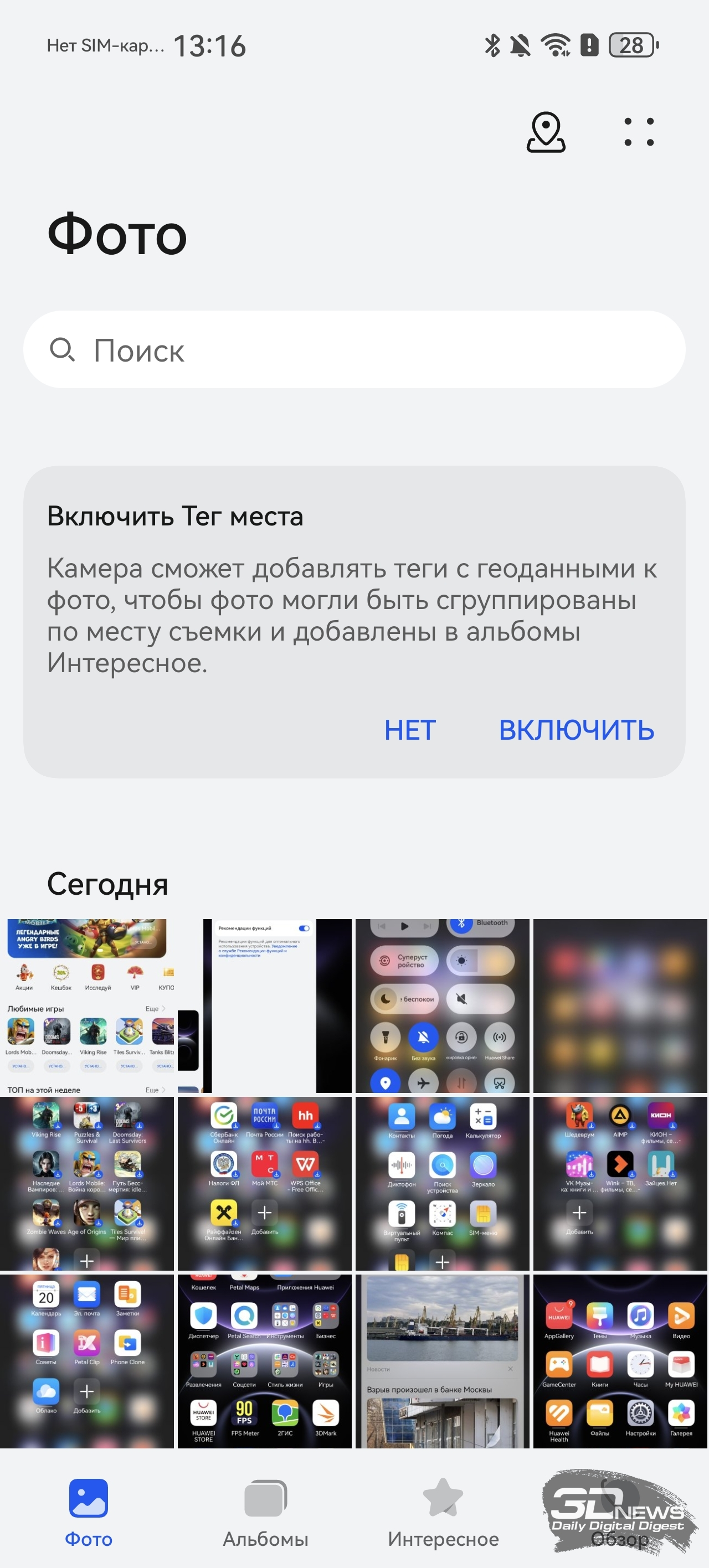Open the Viking Rise games folder screenshot
Image resolution: width=709 pixels, height=1568 pixels.
pos(87,1183)
